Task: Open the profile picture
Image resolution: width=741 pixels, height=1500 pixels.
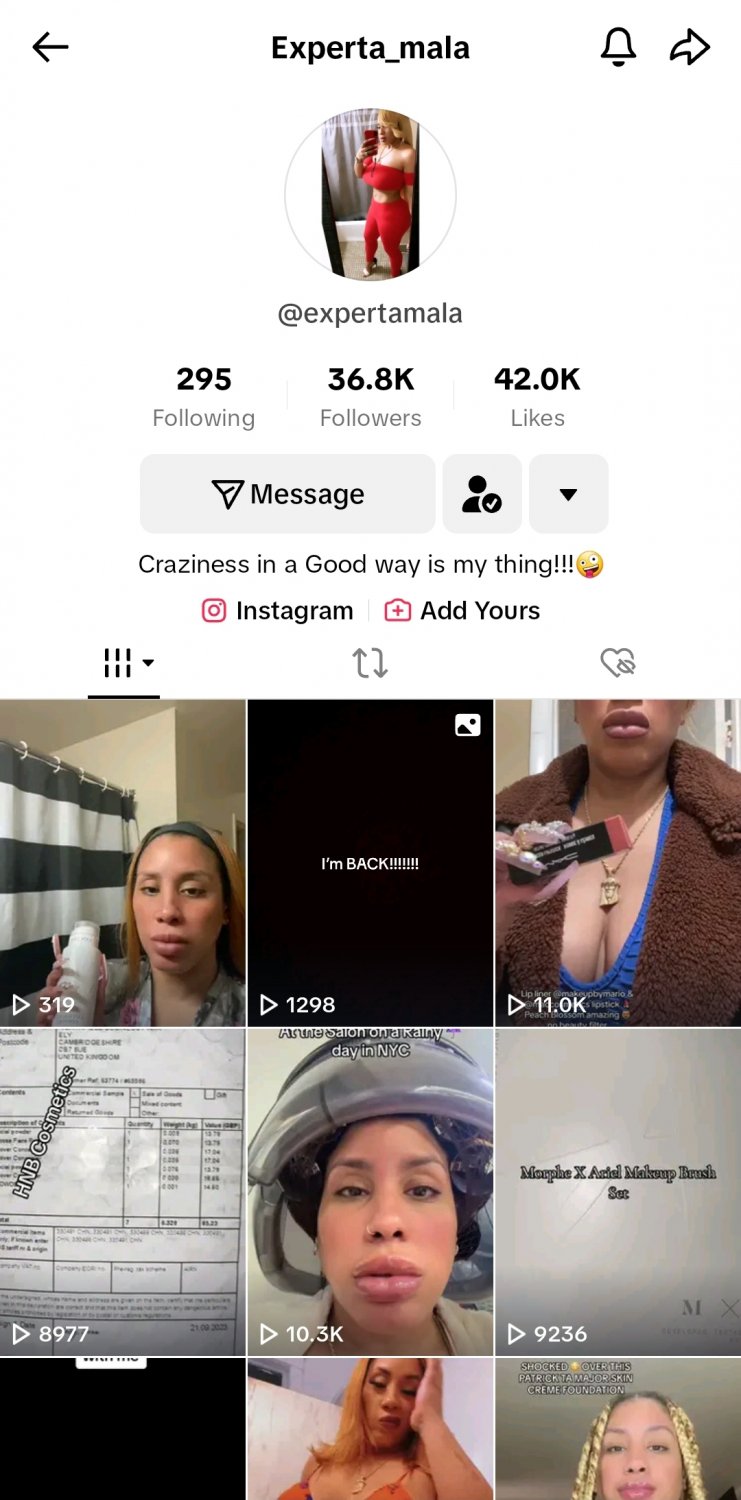Action: (370, 195)
